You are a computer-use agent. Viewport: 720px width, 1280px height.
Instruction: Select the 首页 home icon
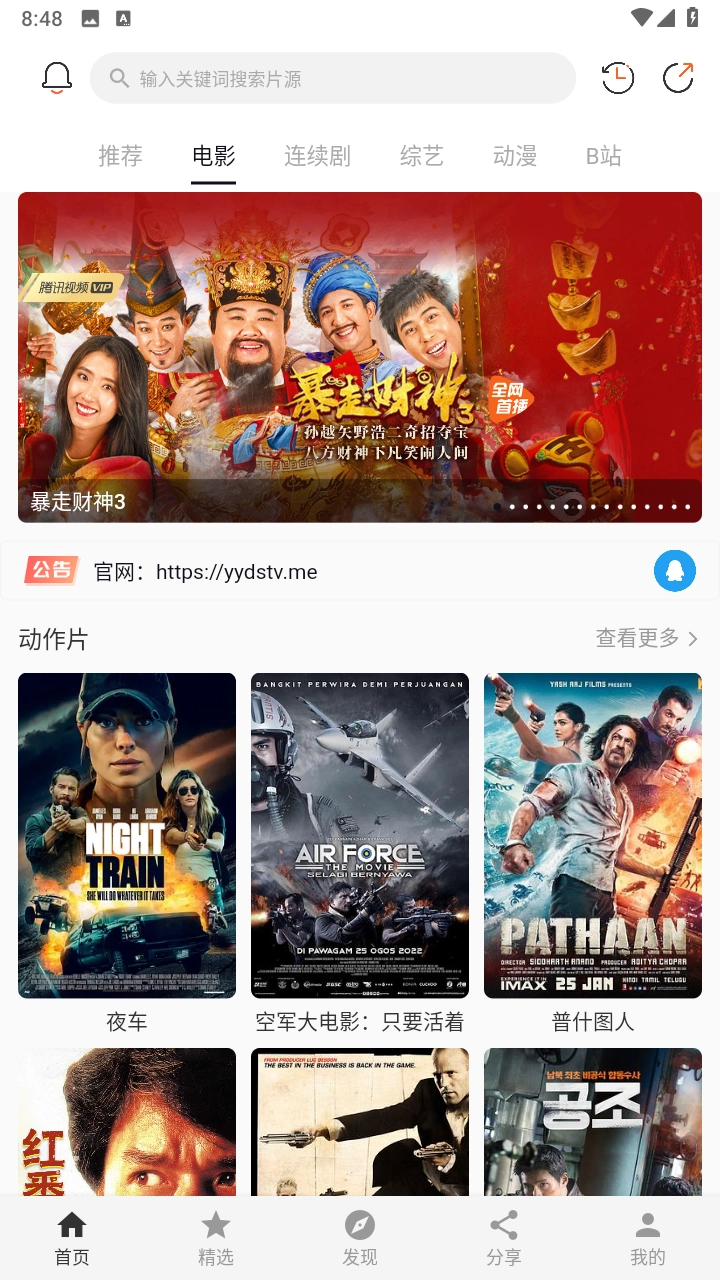point(71,1225)
